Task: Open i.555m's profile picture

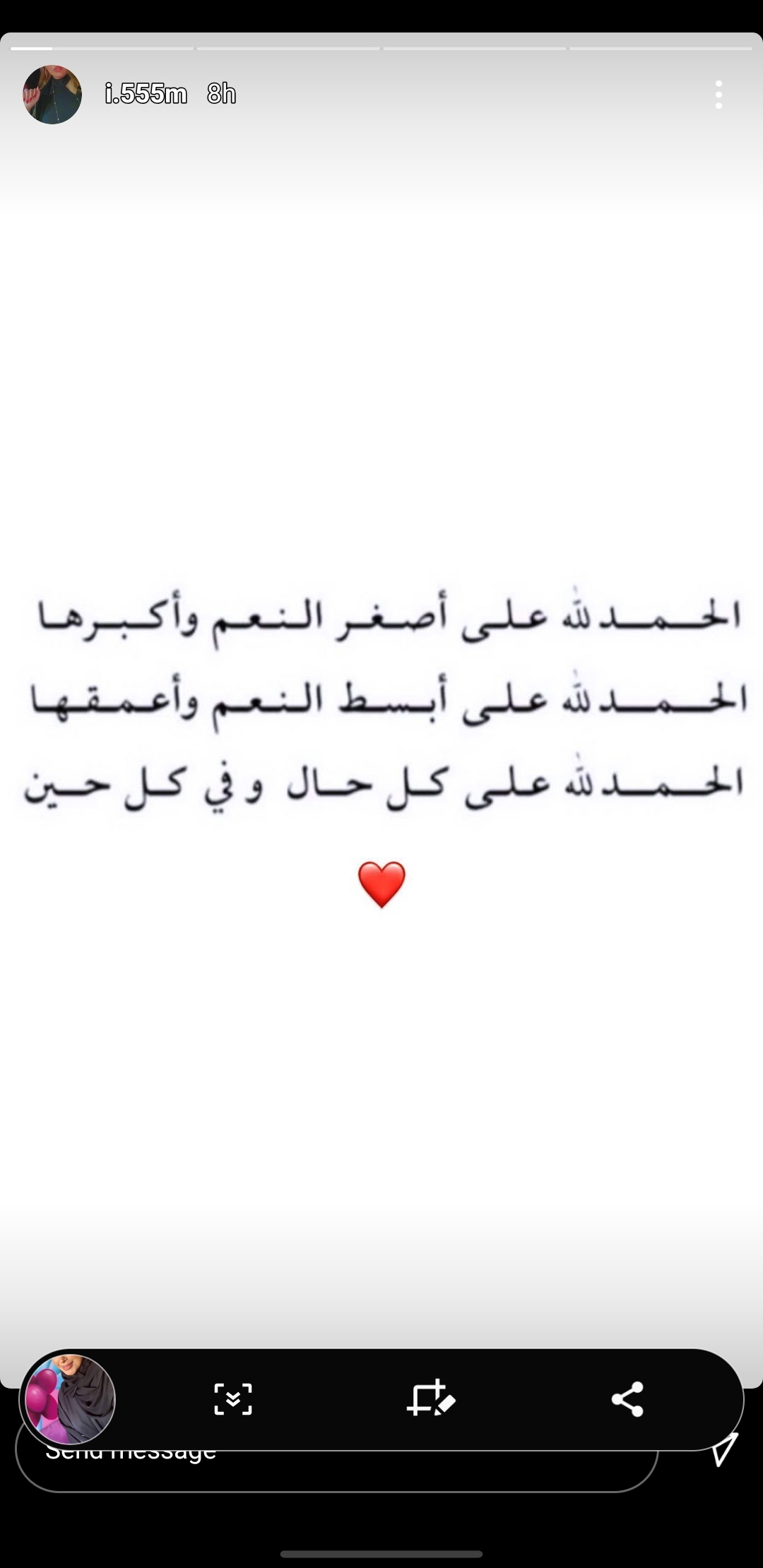Action: [52, 95]
